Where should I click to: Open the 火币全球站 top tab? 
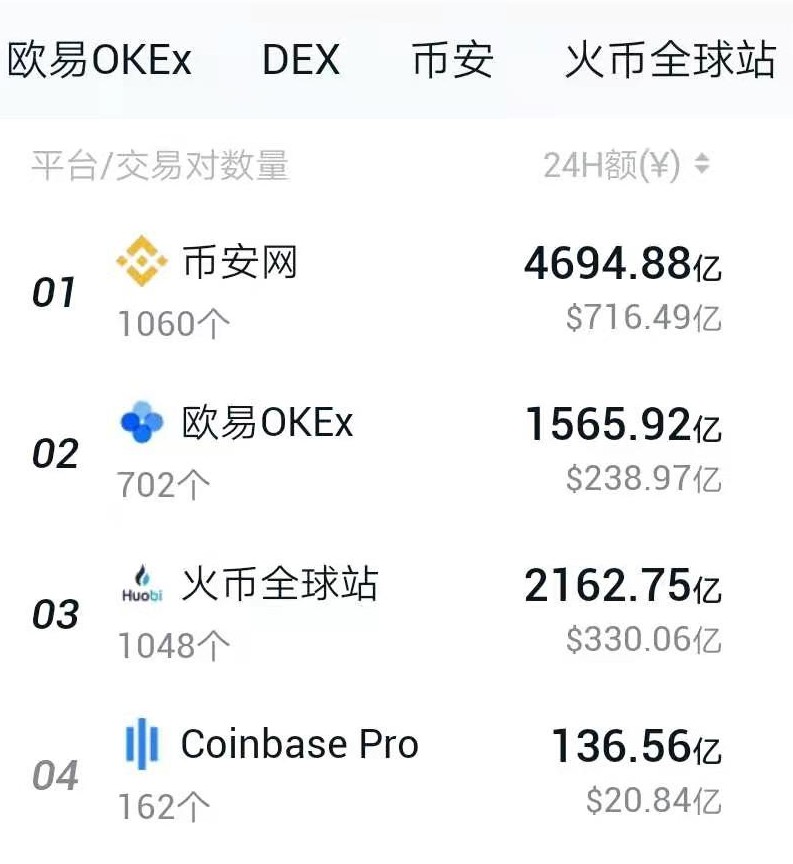(670, 60)
